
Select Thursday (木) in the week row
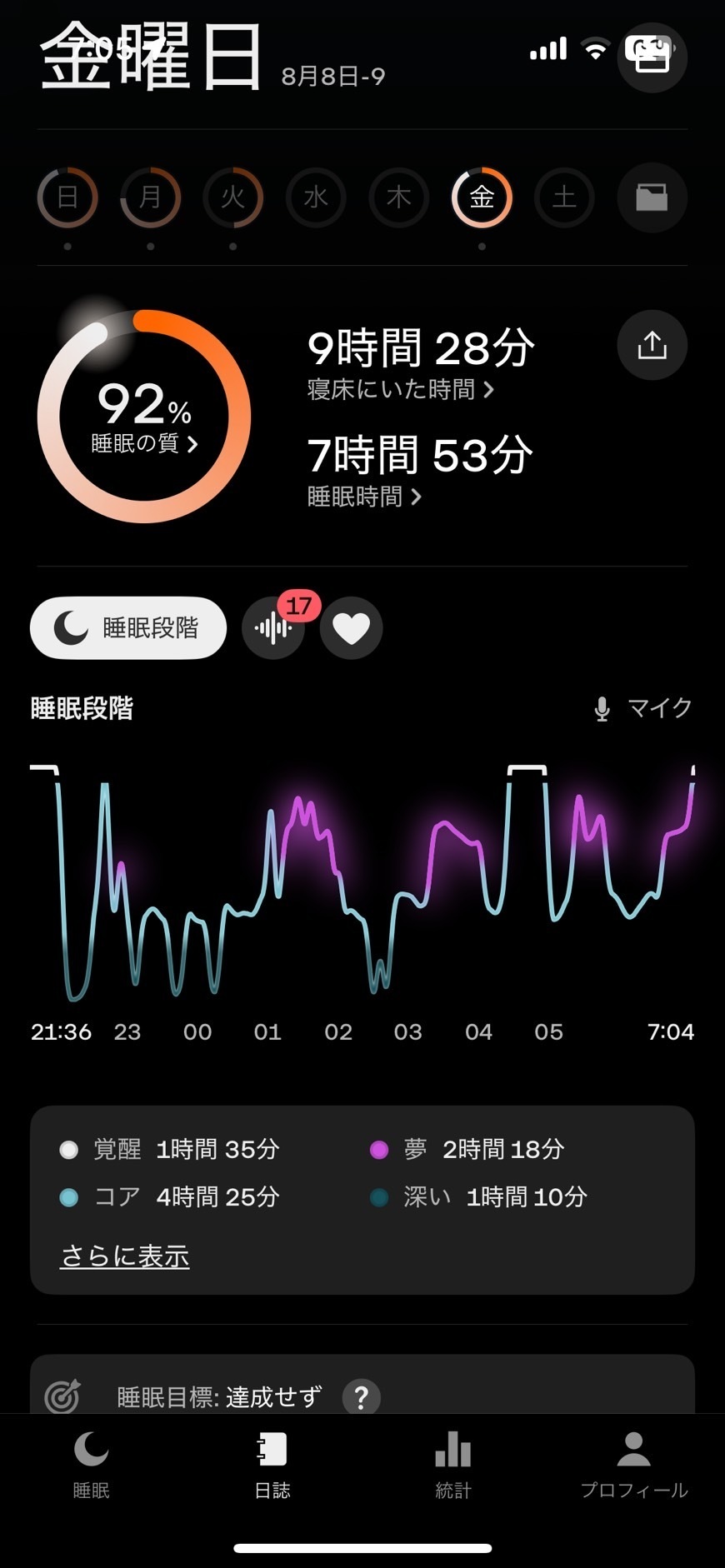[x=398, y=197]
